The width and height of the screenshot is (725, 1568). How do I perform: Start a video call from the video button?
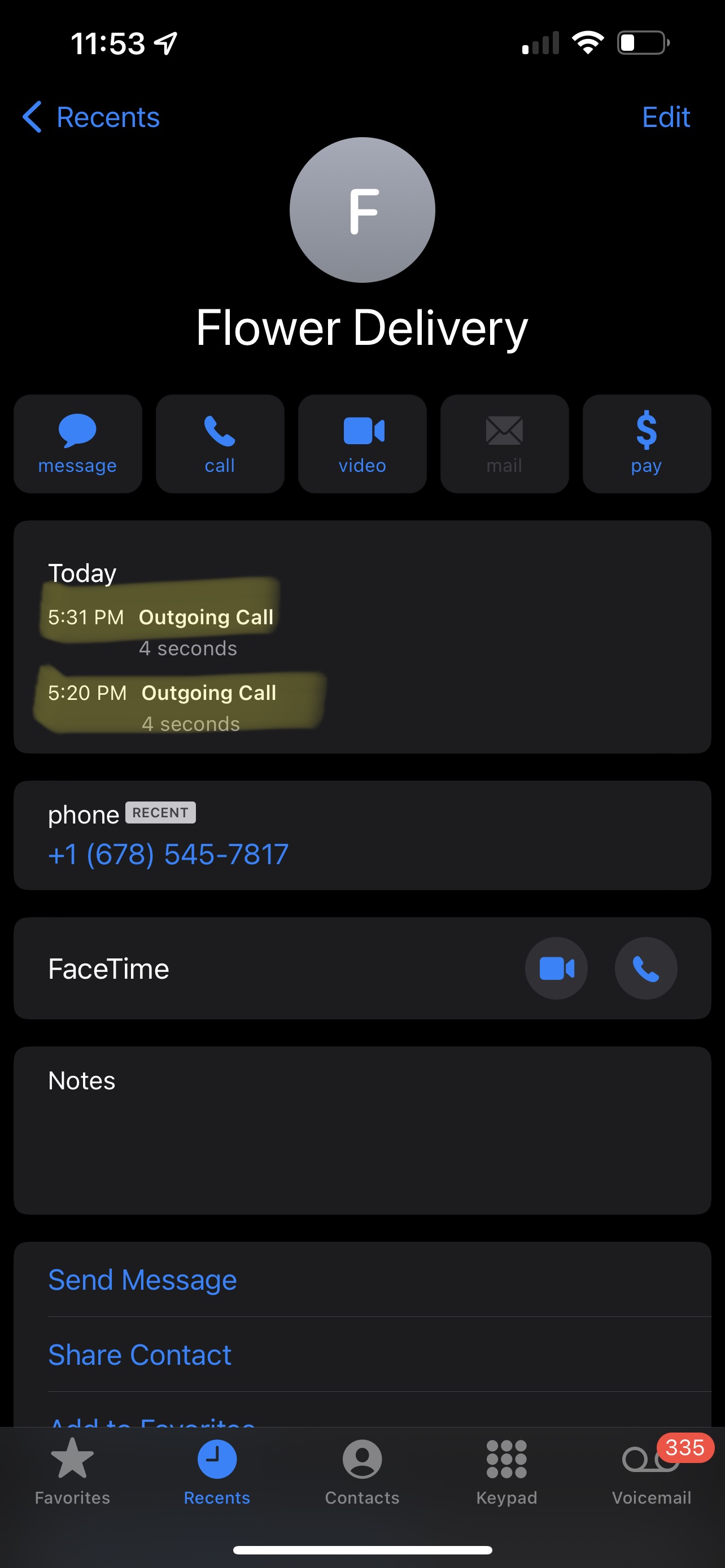pos(362,443)
